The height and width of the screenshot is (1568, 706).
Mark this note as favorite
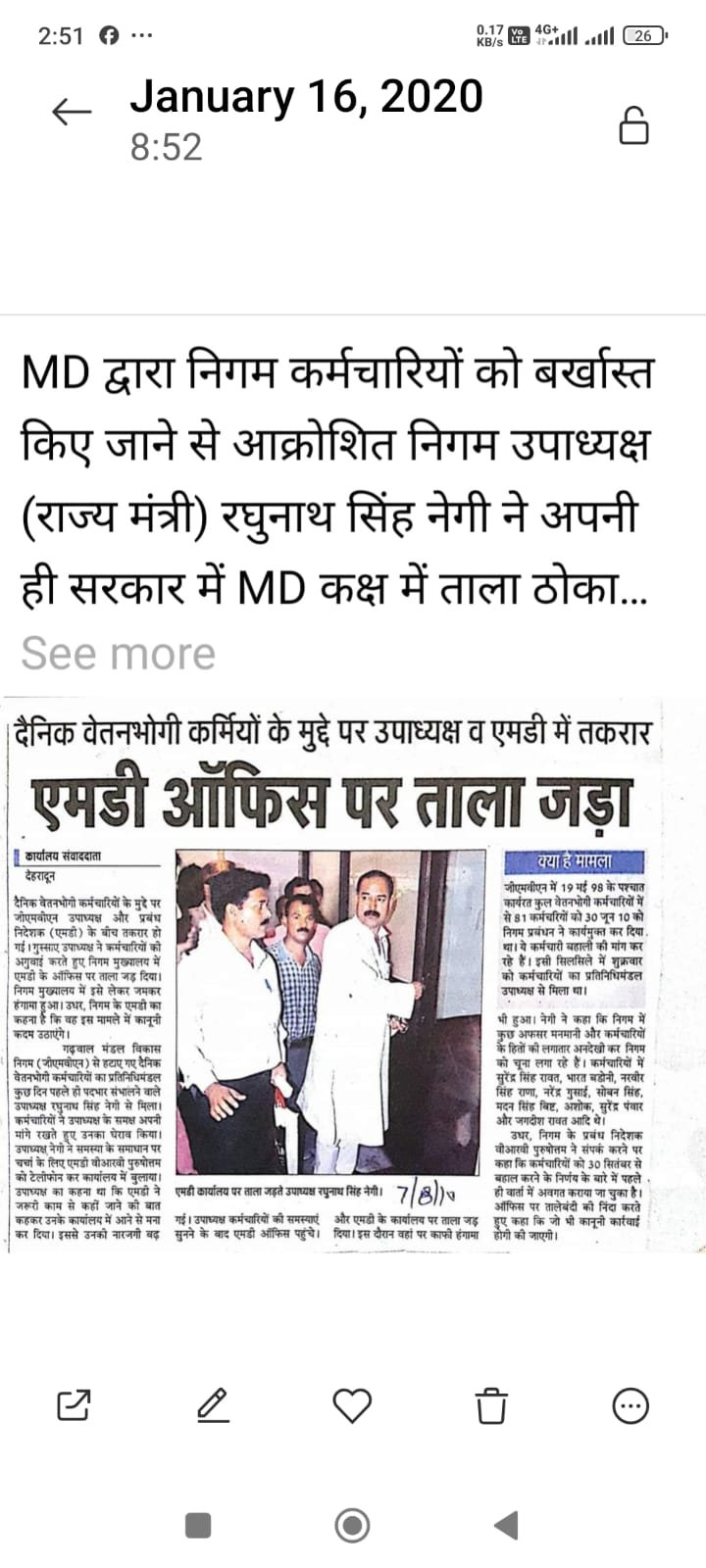coord(352,1406)
